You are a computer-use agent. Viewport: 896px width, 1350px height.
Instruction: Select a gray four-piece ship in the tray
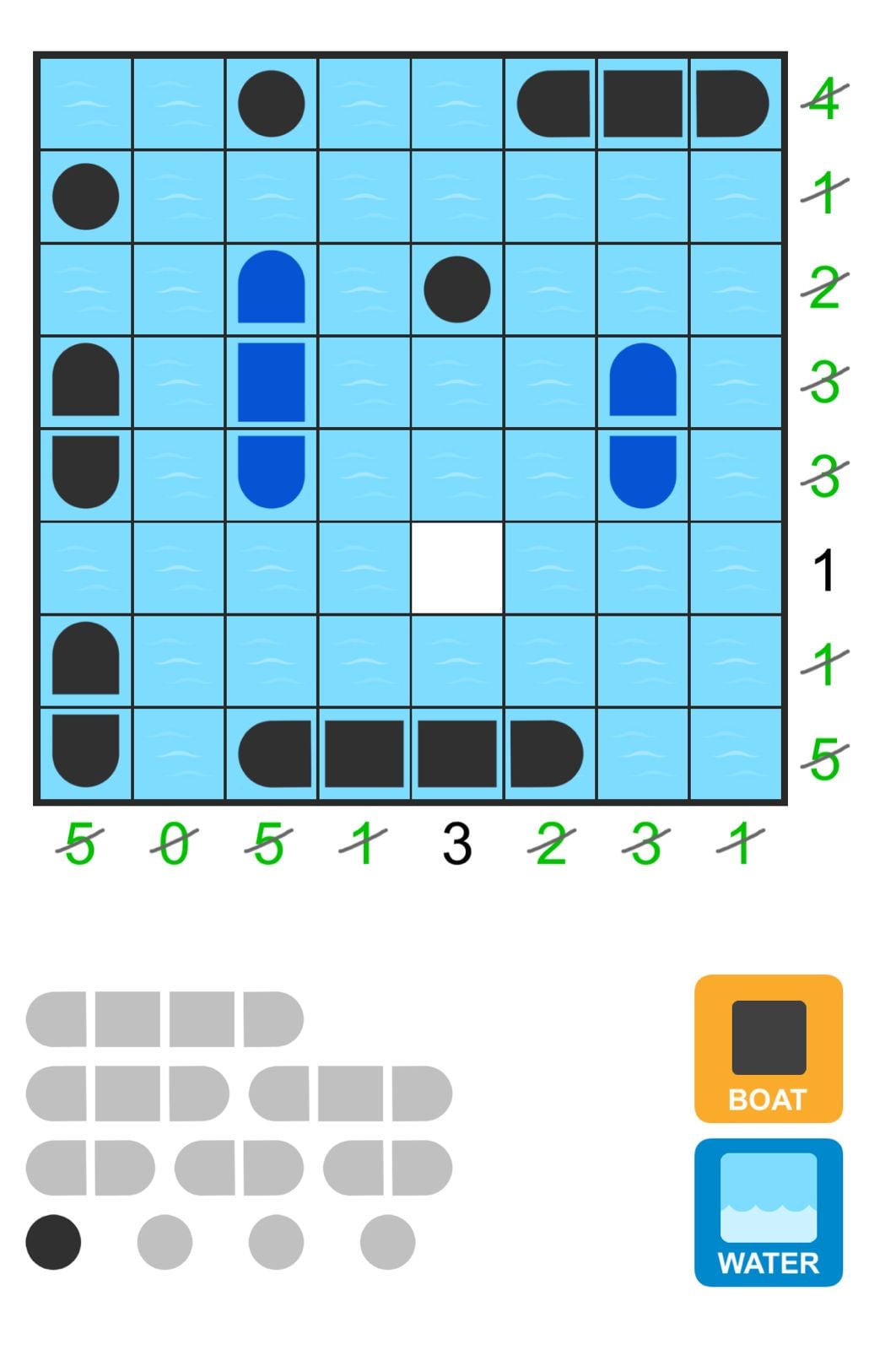[165, 1018]
